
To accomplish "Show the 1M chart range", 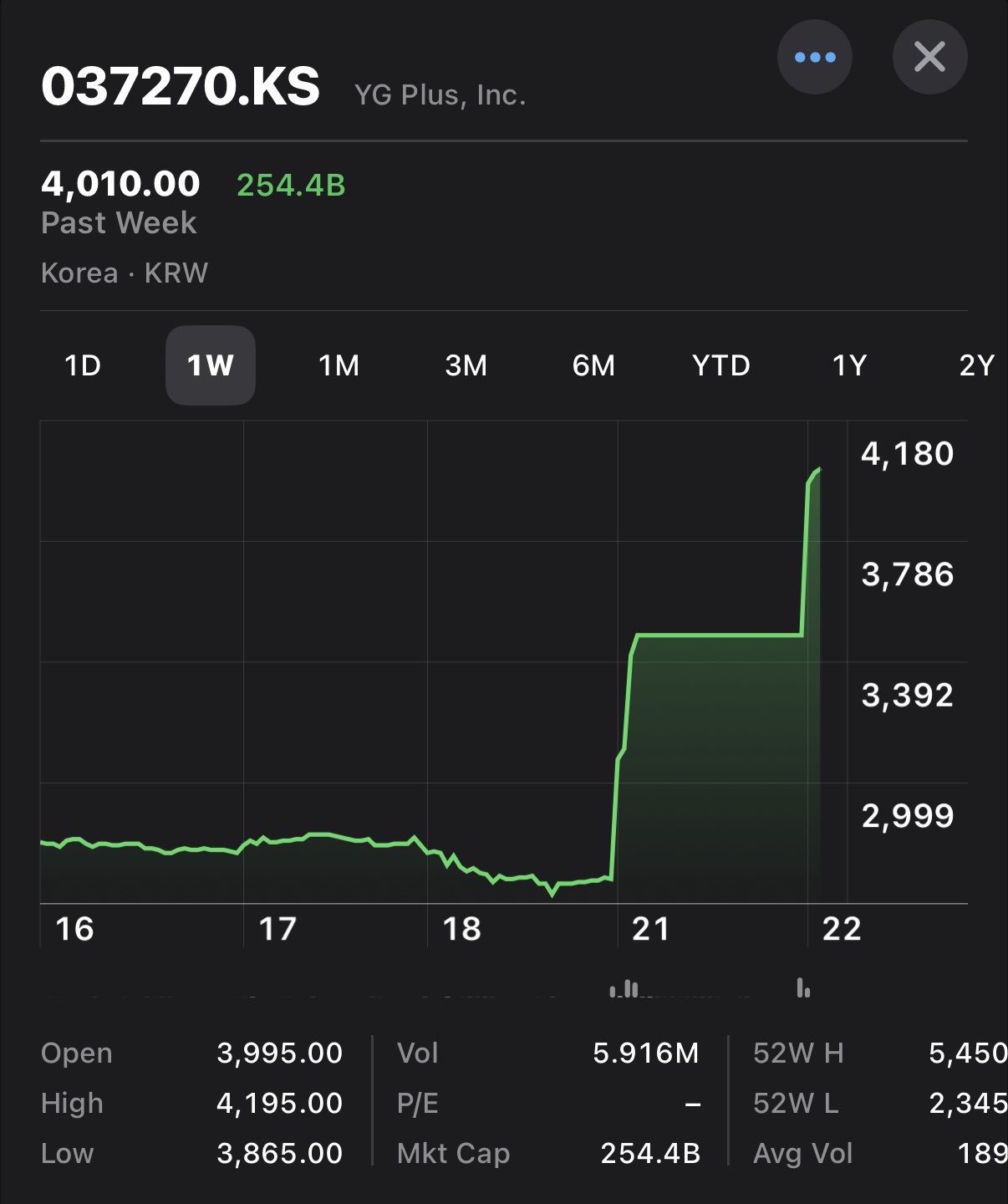I will tap(339, 365).
